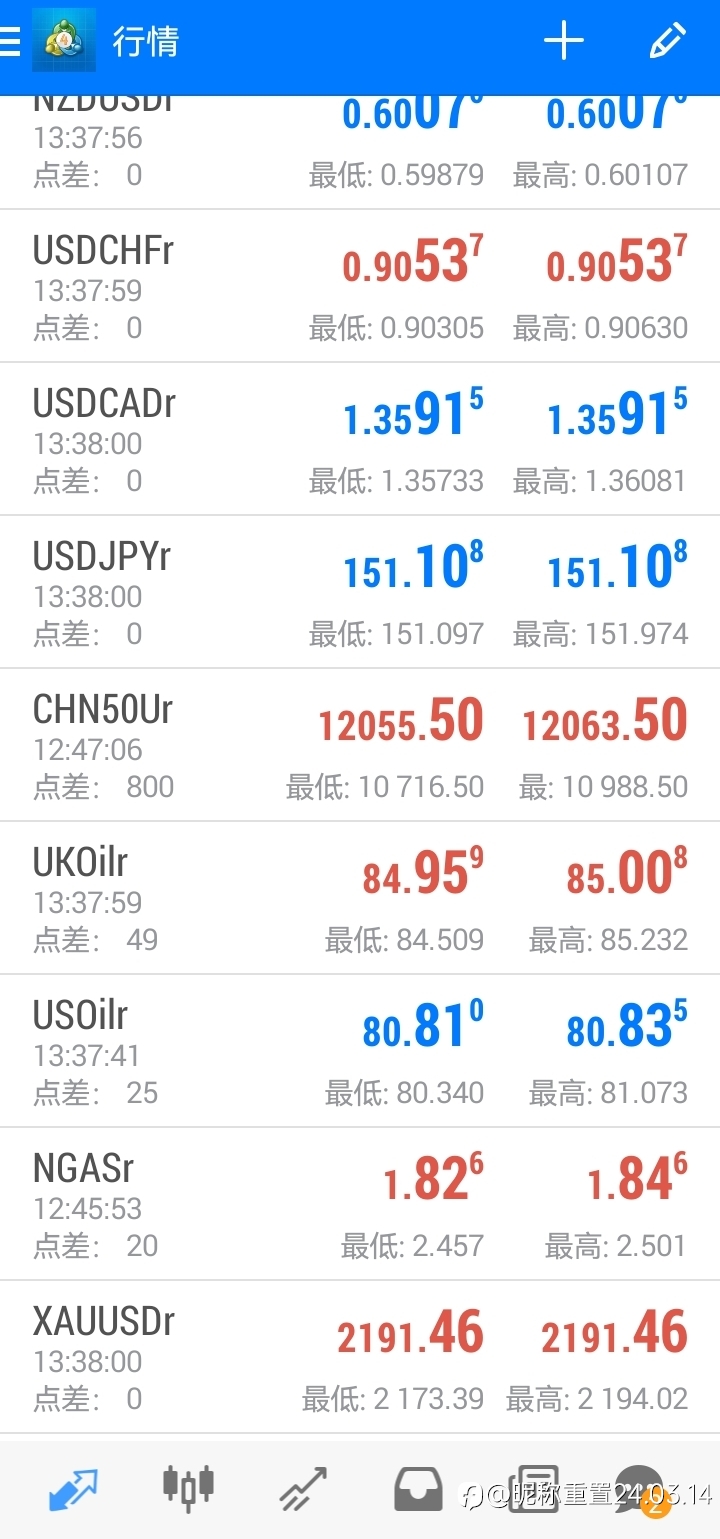
Task: Open the CHN50Ur quote row
Action: tap(360, 745)
